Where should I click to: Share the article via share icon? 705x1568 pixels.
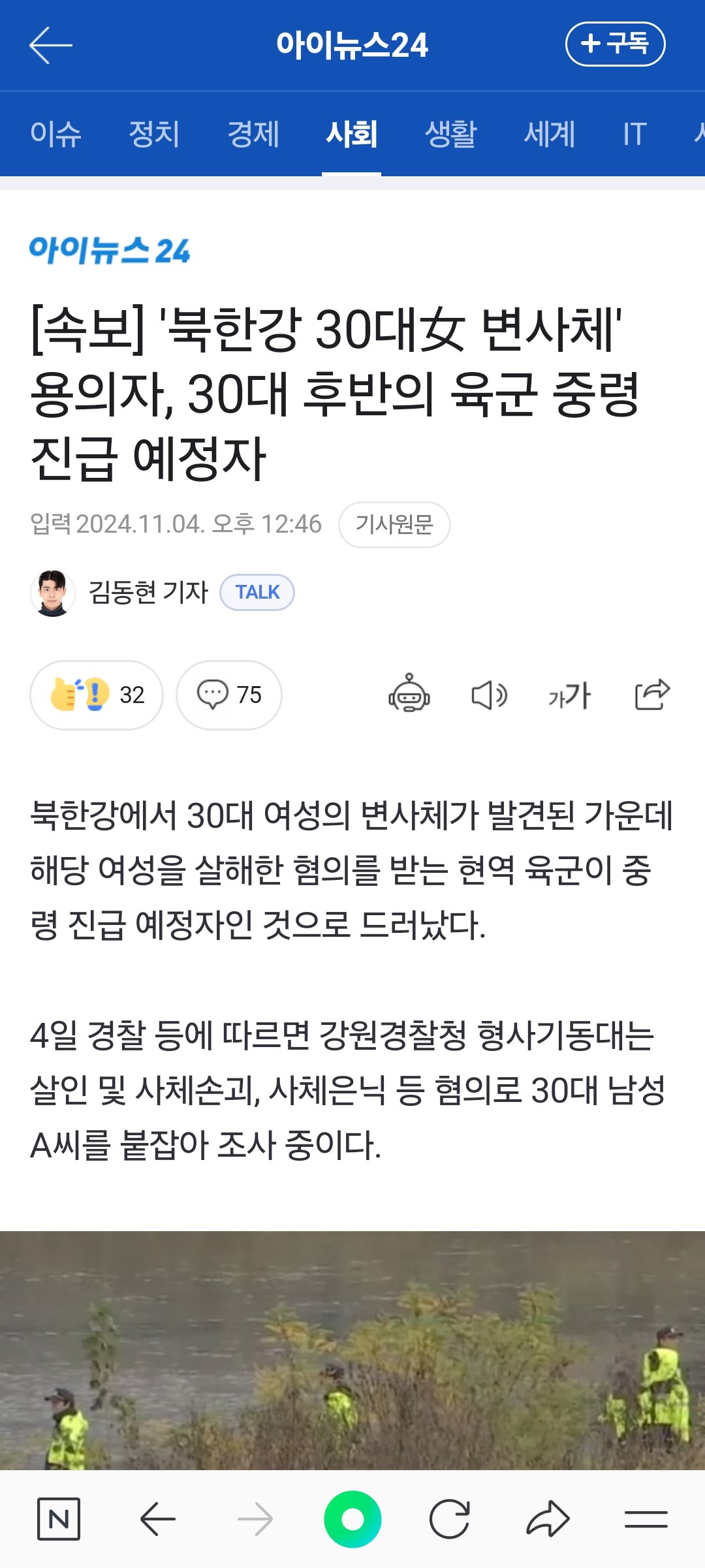pos(652,693)
